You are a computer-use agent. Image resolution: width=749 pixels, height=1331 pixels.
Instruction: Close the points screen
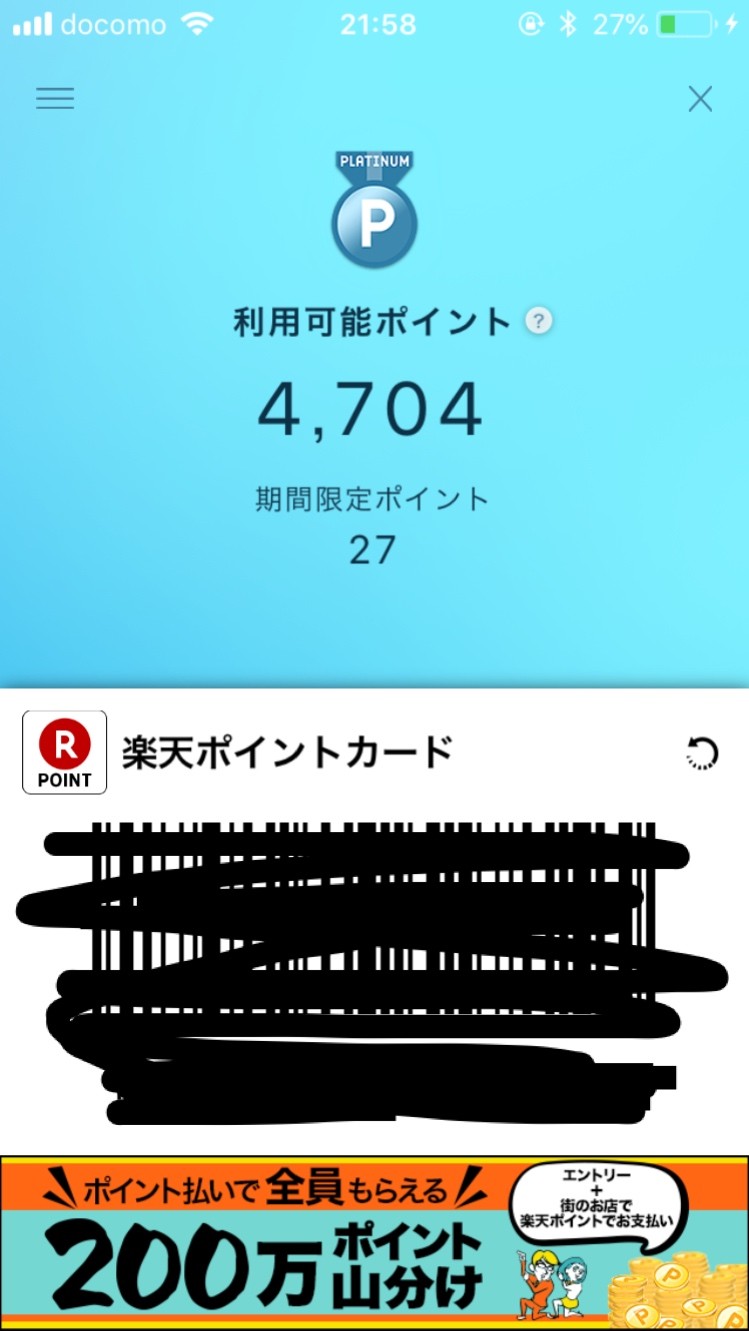[x=700, y=99]
